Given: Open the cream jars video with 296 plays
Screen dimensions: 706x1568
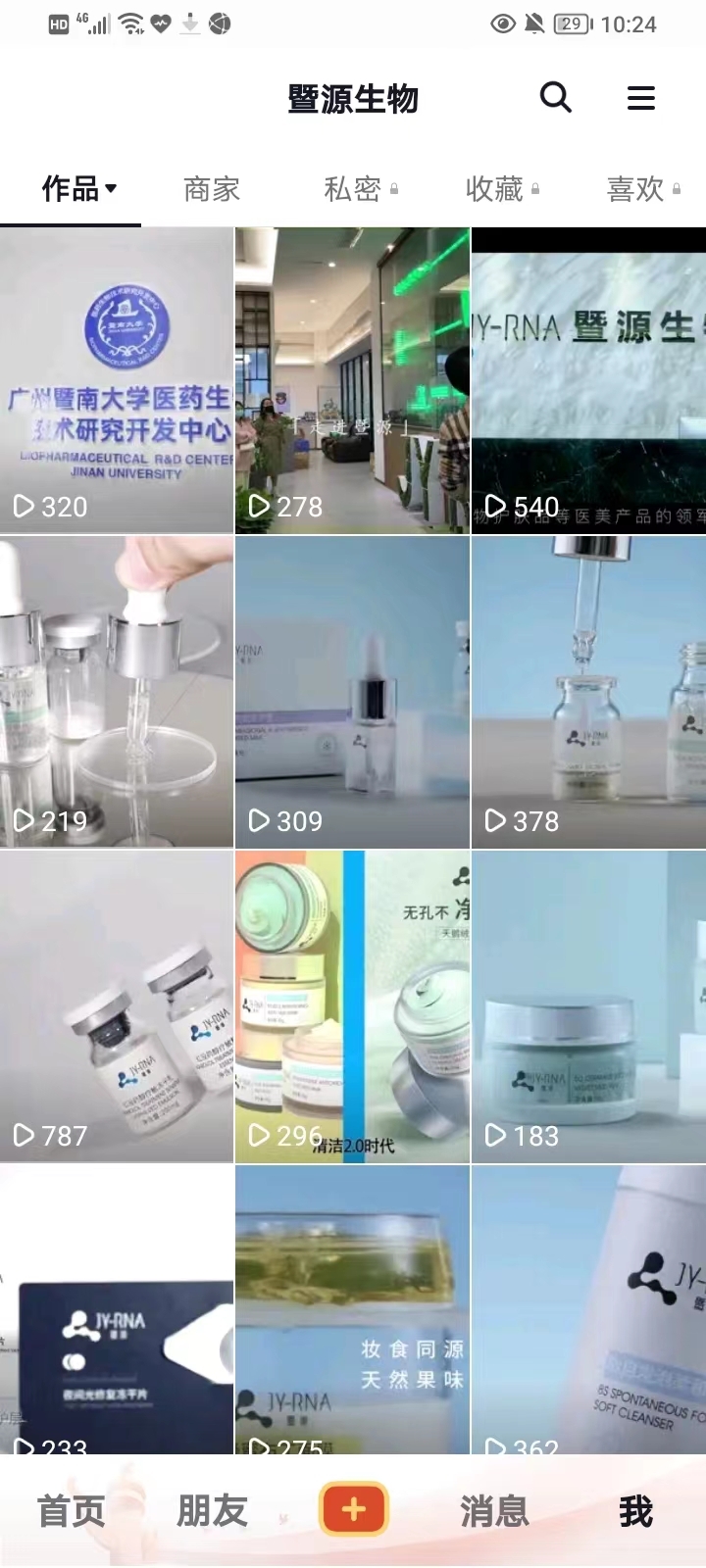Looking at the screenshot, I should tap(352, 1006).
